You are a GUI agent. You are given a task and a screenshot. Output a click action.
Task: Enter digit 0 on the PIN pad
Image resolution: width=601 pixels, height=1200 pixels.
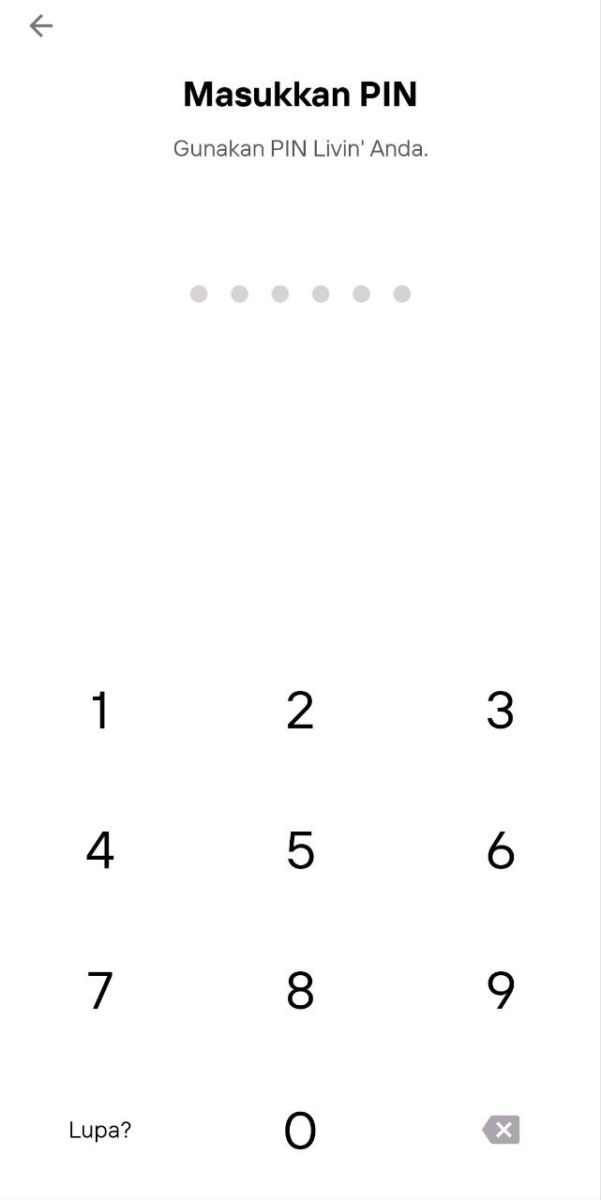(x=300, y=1131)
